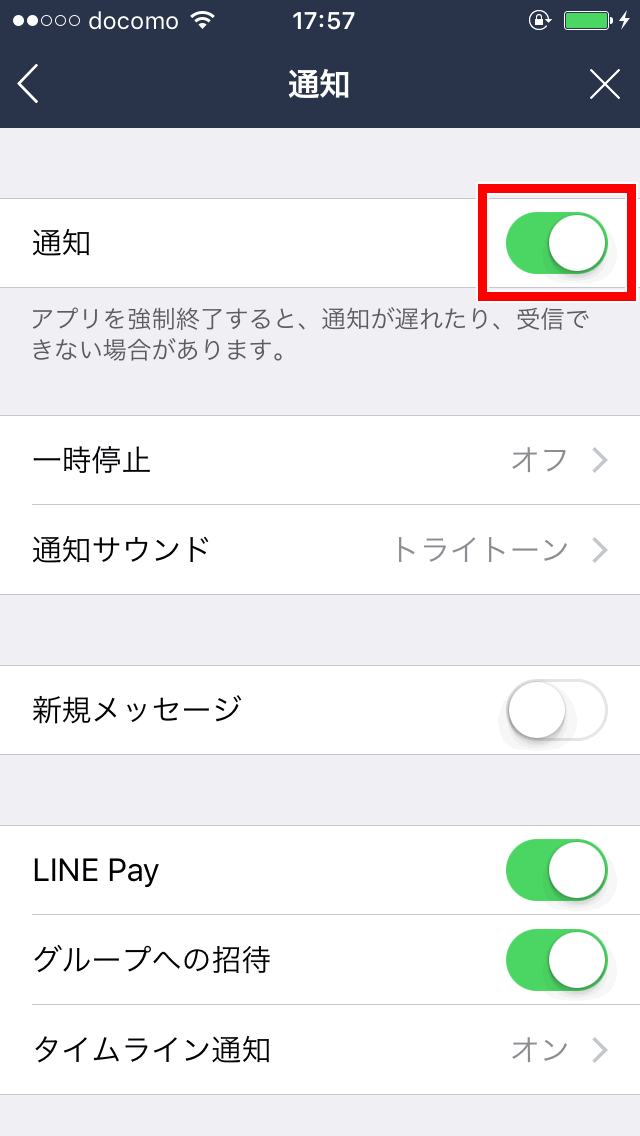This screenshot has height=1136, width=640.
Task: Open 通知サウンド to change the tone
Action: click(x=320, y=550)
